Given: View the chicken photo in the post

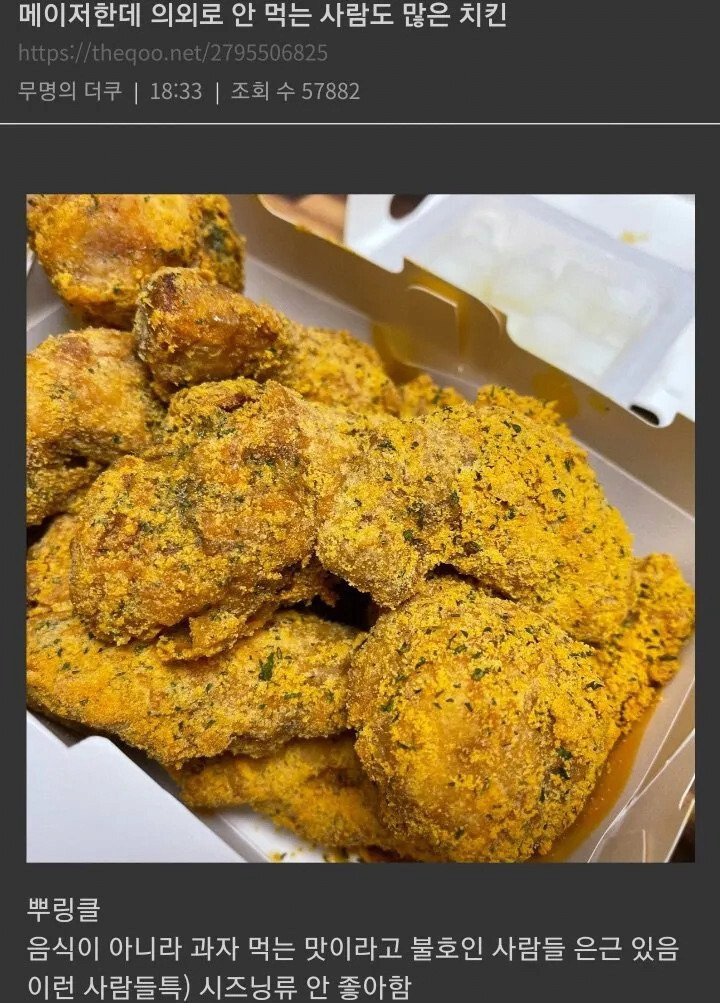Looking at the screenshot, I should point(360,527).
